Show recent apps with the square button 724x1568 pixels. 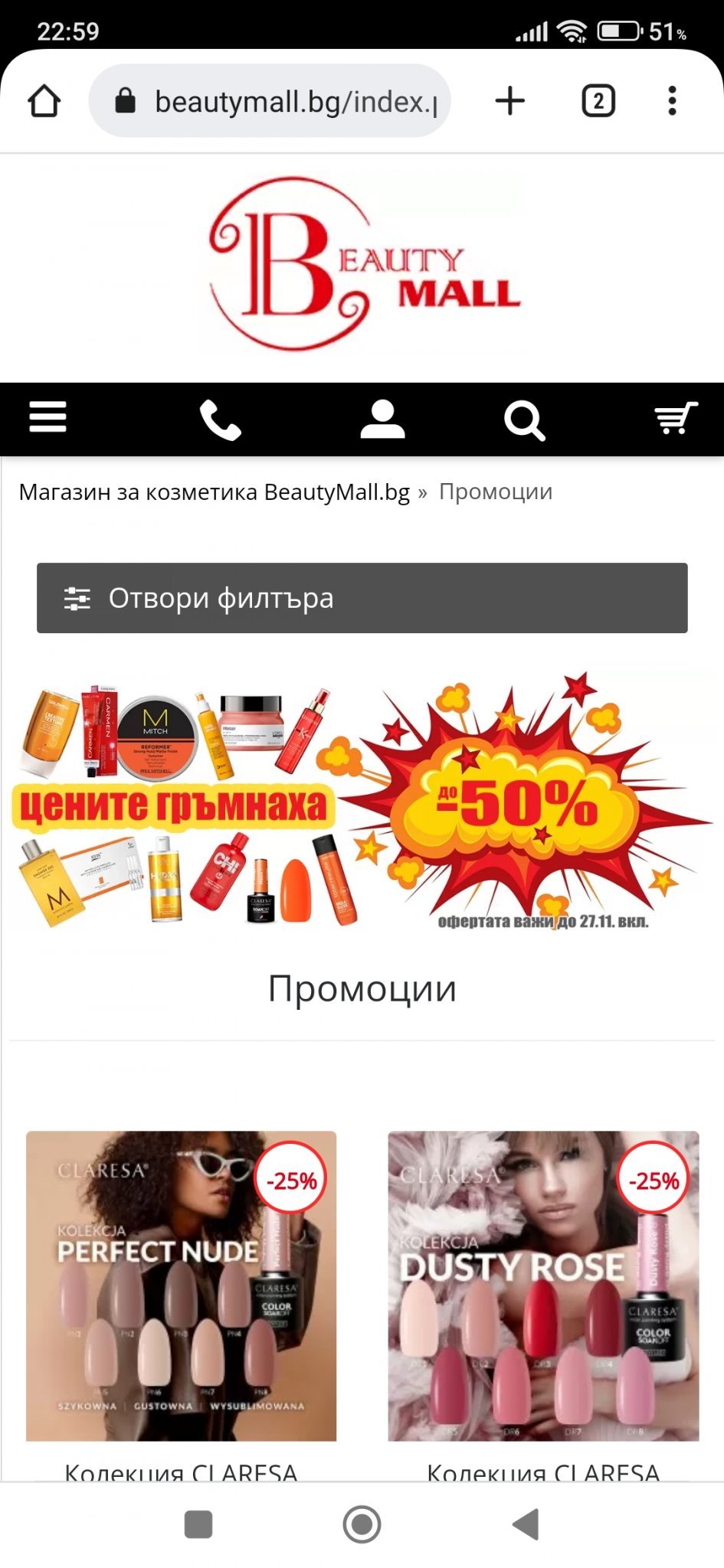(x=198, y=1524)
